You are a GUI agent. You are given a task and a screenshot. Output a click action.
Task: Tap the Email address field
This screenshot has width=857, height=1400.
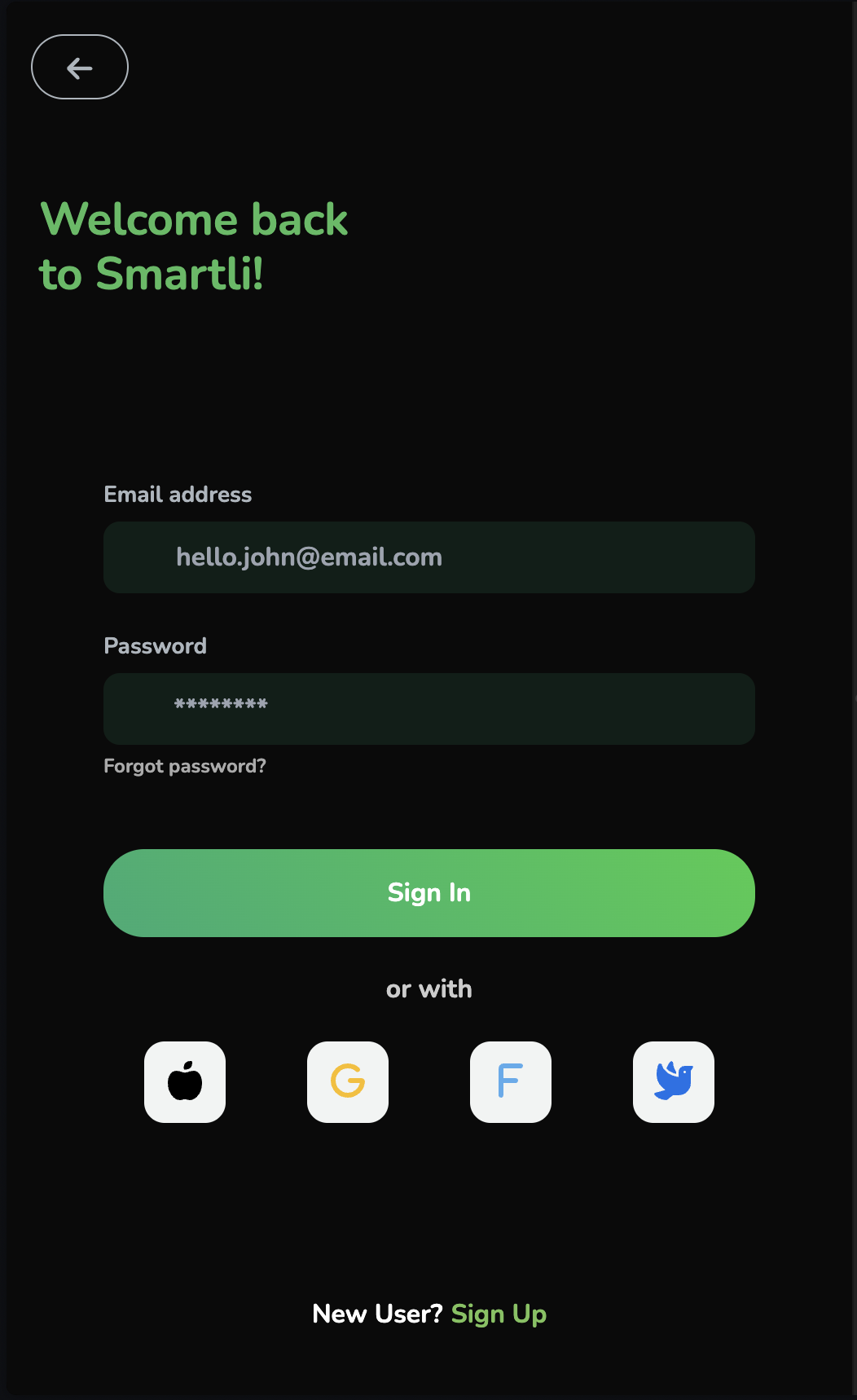pos(428,557)
